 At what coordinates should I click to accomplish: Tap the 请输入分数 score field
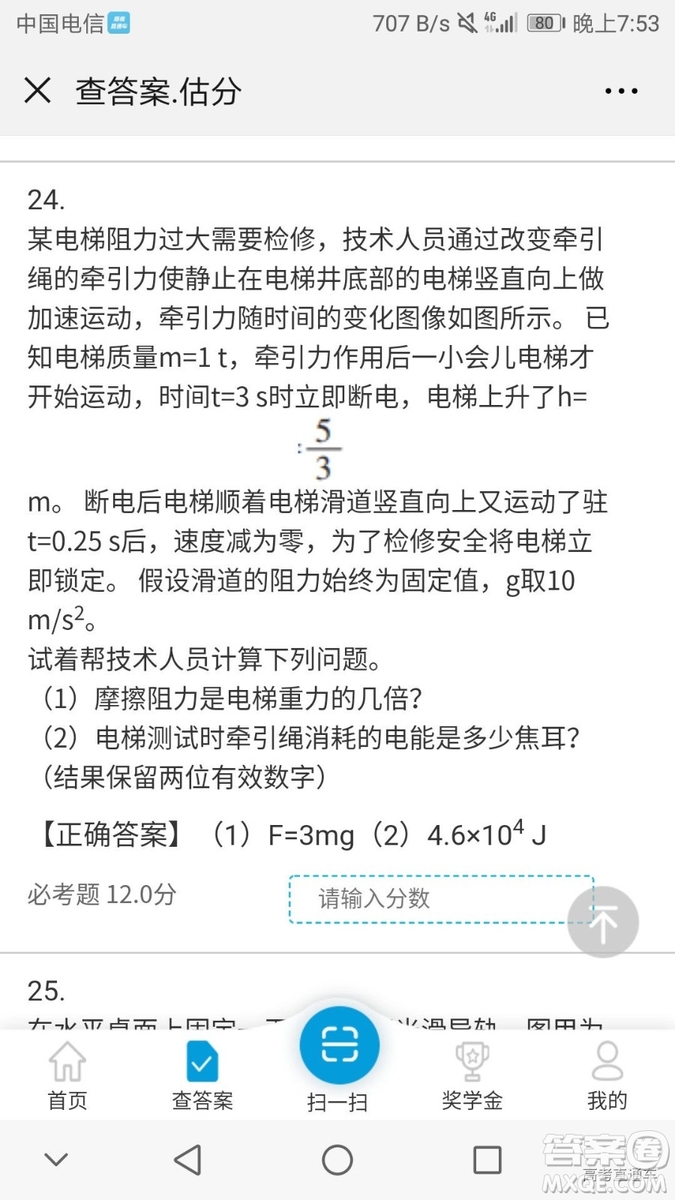[x=441, y=898]
